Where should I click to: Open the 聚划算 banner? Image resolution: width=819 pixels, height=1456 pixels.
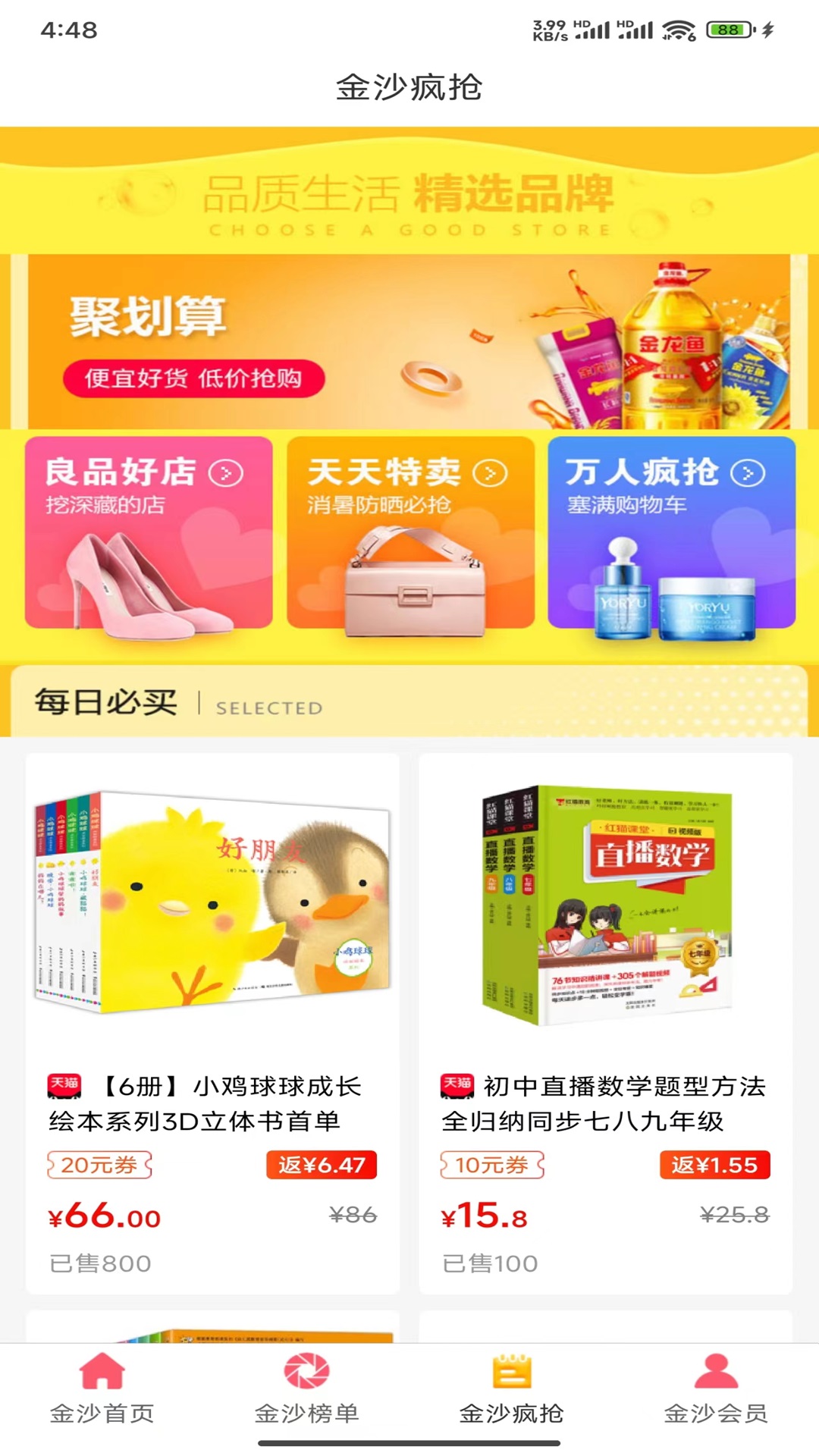tap(409, 341)
